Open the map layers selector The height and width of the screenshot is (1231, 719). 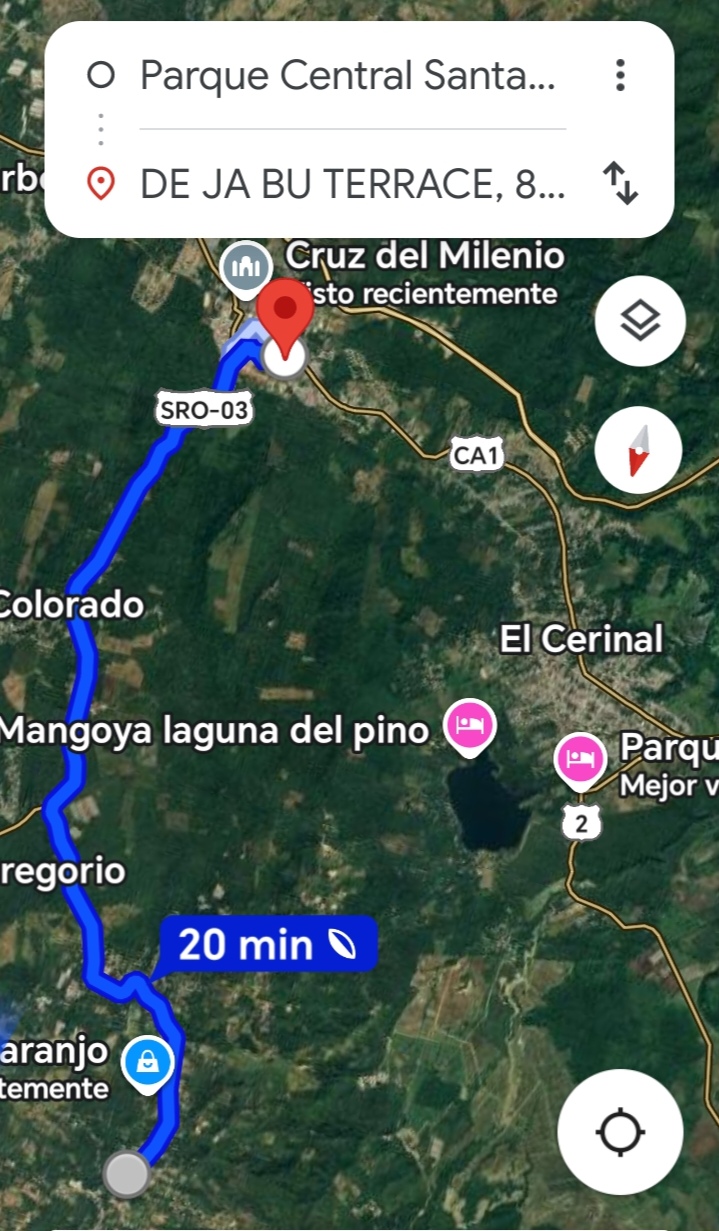click(640, 322)
